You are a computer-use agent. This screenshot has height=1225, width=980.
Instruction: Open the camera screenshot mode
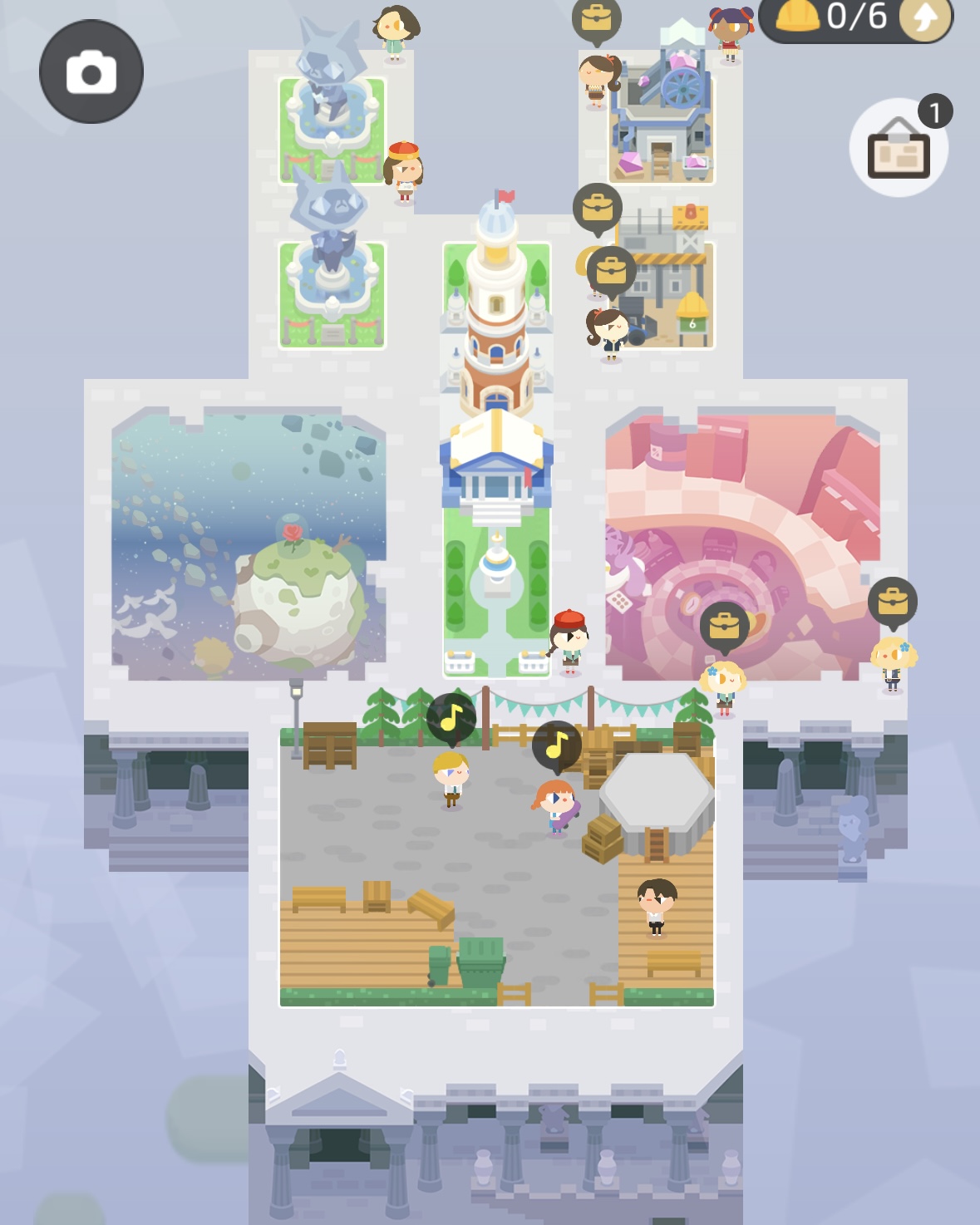(91, 71)
